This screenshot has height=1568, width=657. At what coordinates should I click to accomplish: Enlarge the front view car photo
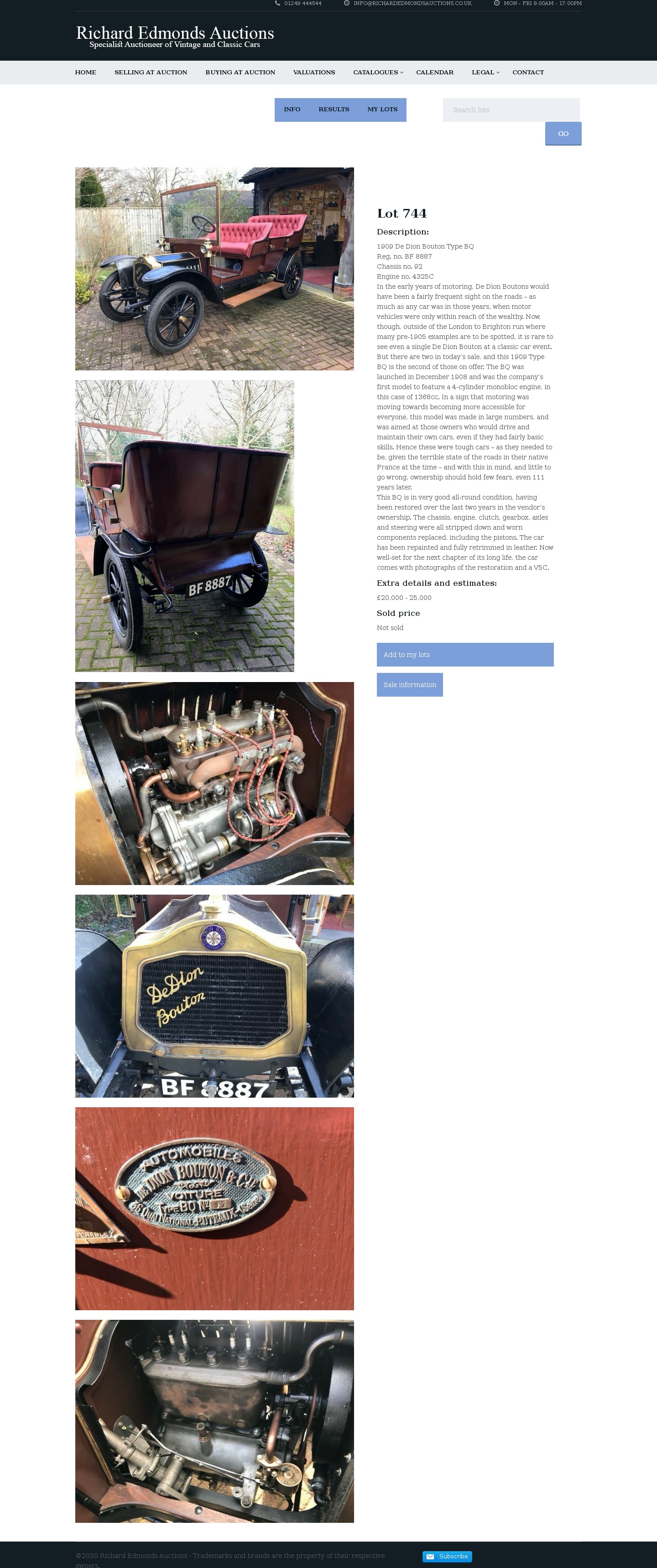214,268
